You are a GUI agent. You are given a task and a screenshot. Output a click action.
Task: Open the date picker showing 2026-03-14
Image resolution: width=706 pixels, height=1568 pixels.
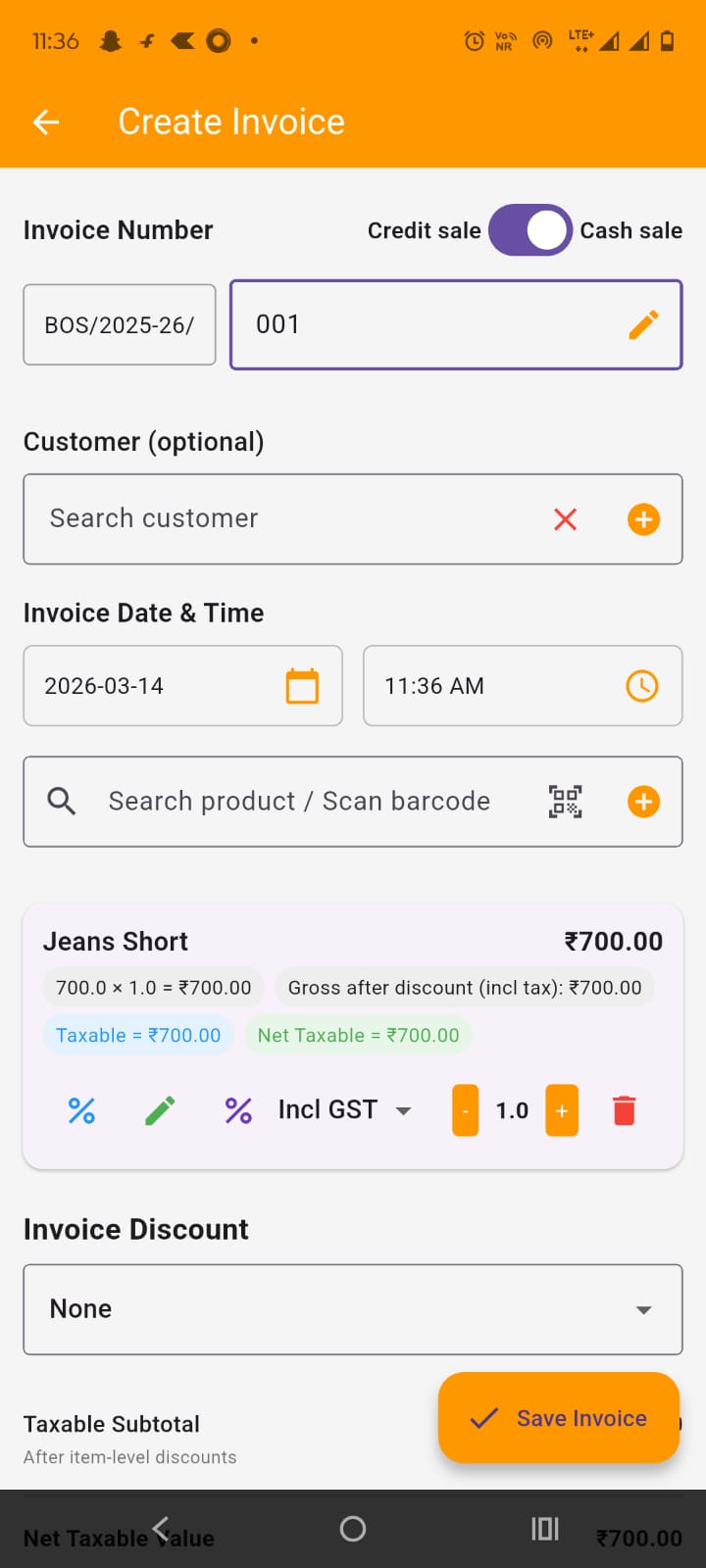tap(182, 686)
